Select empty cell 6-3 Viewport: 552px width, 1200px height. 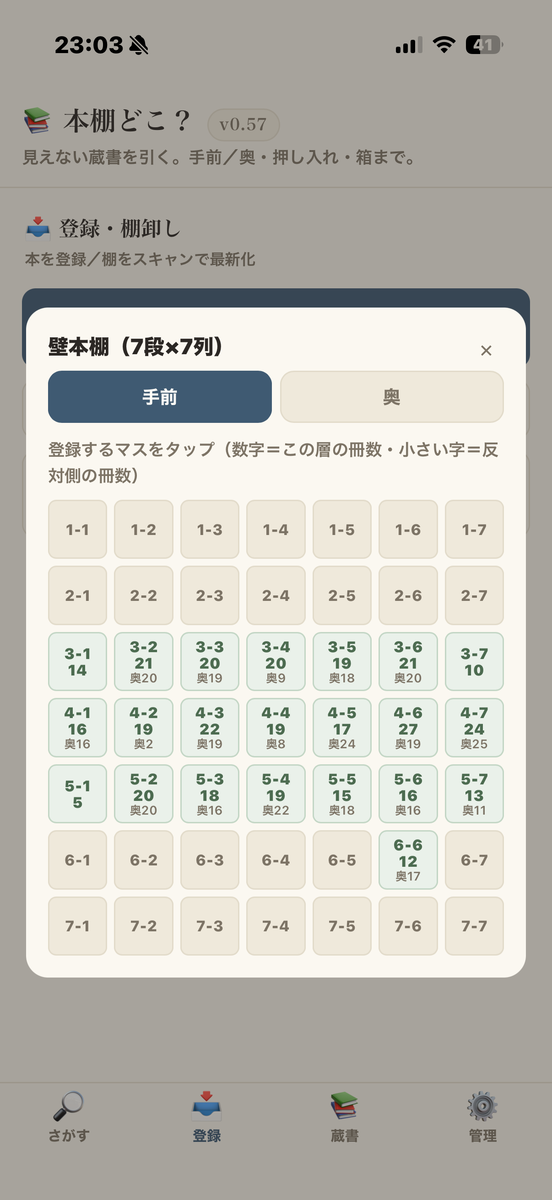coord(210,860)
